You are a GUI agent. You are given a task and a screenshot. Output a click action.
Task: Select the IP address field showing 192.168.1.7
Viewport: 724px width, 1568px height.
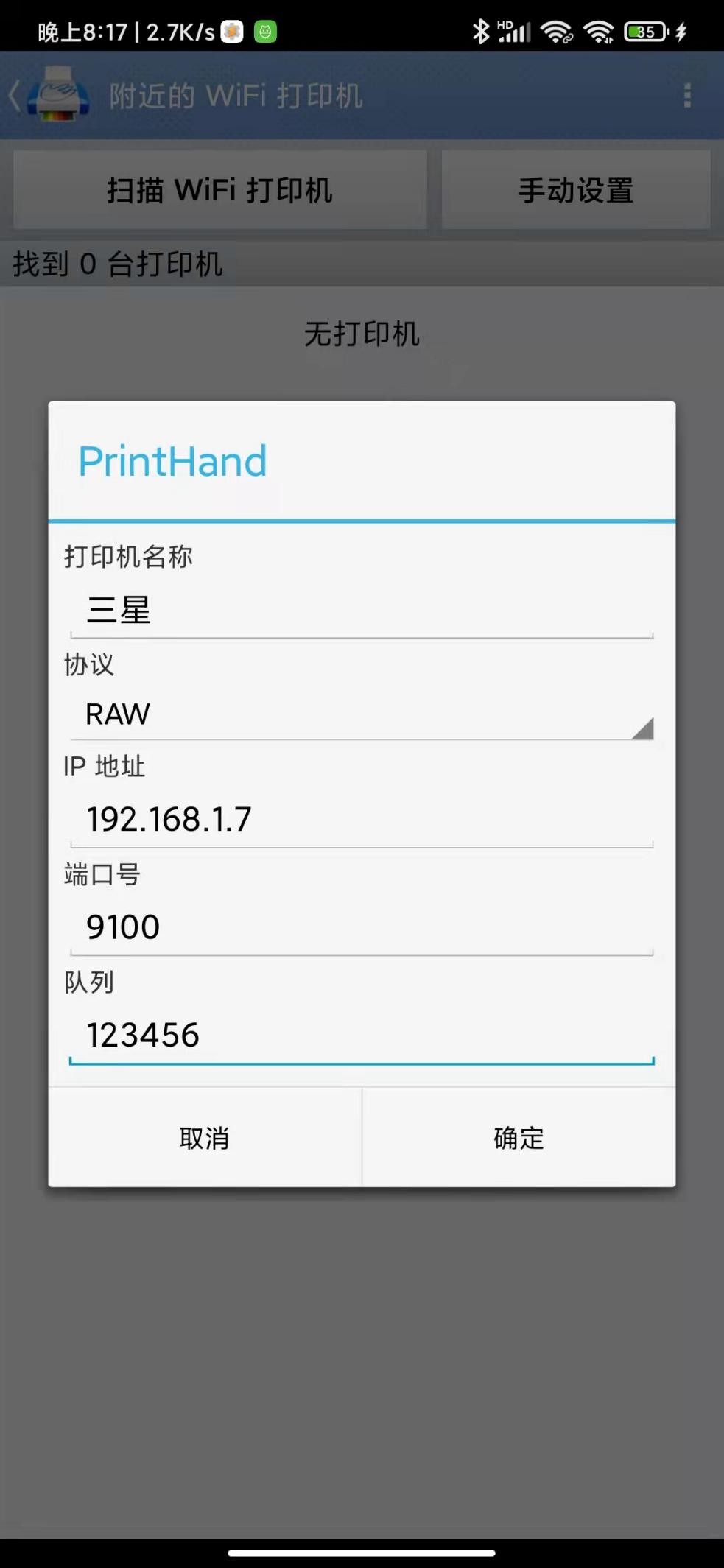pyautogui.click(x=362, y=819)
